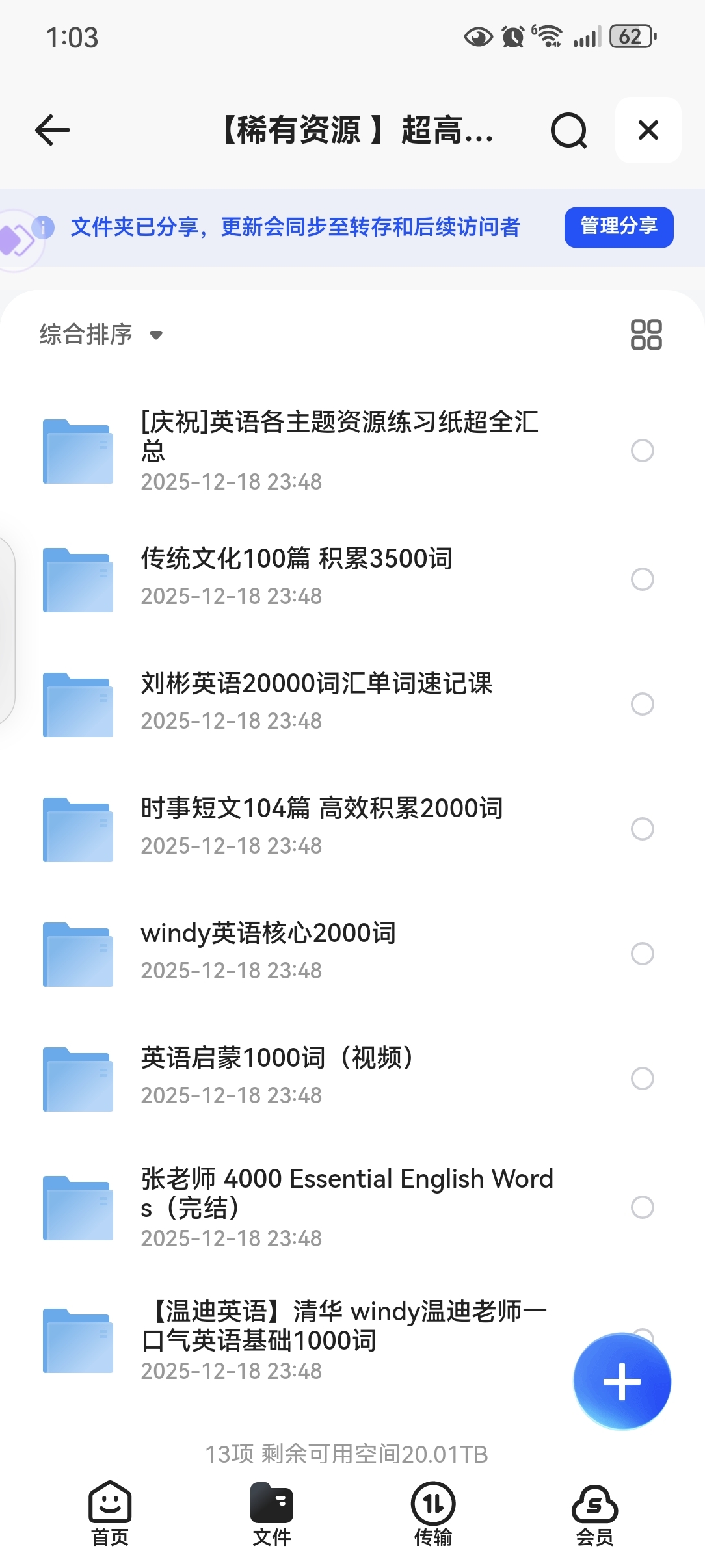Select the 英语启蒙1000词（视频）folder checkbox

(642, 1078)
